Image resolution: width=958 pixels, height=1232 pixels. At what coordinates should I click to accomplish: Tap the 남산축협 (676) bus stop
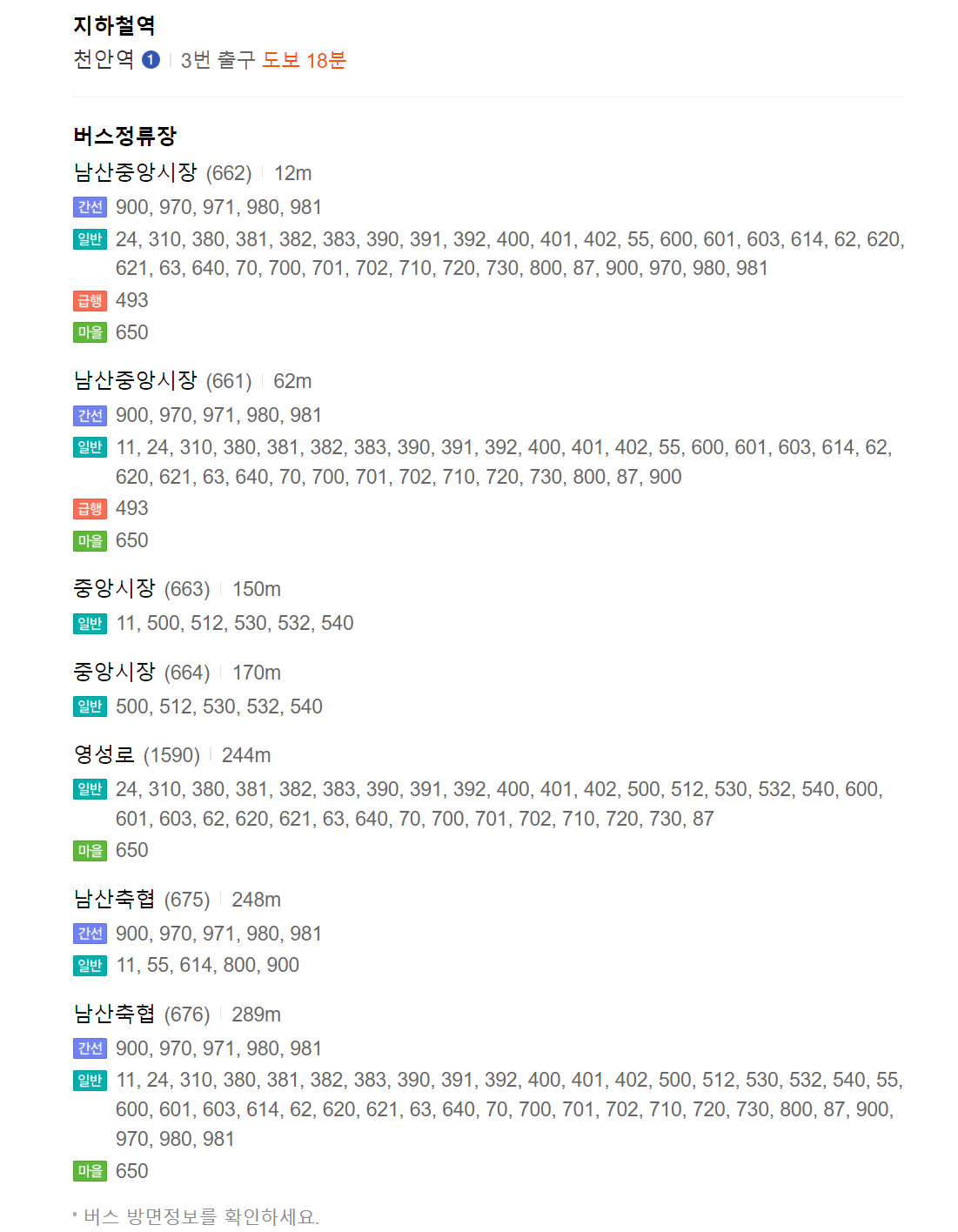click(x=114, y=1014)
